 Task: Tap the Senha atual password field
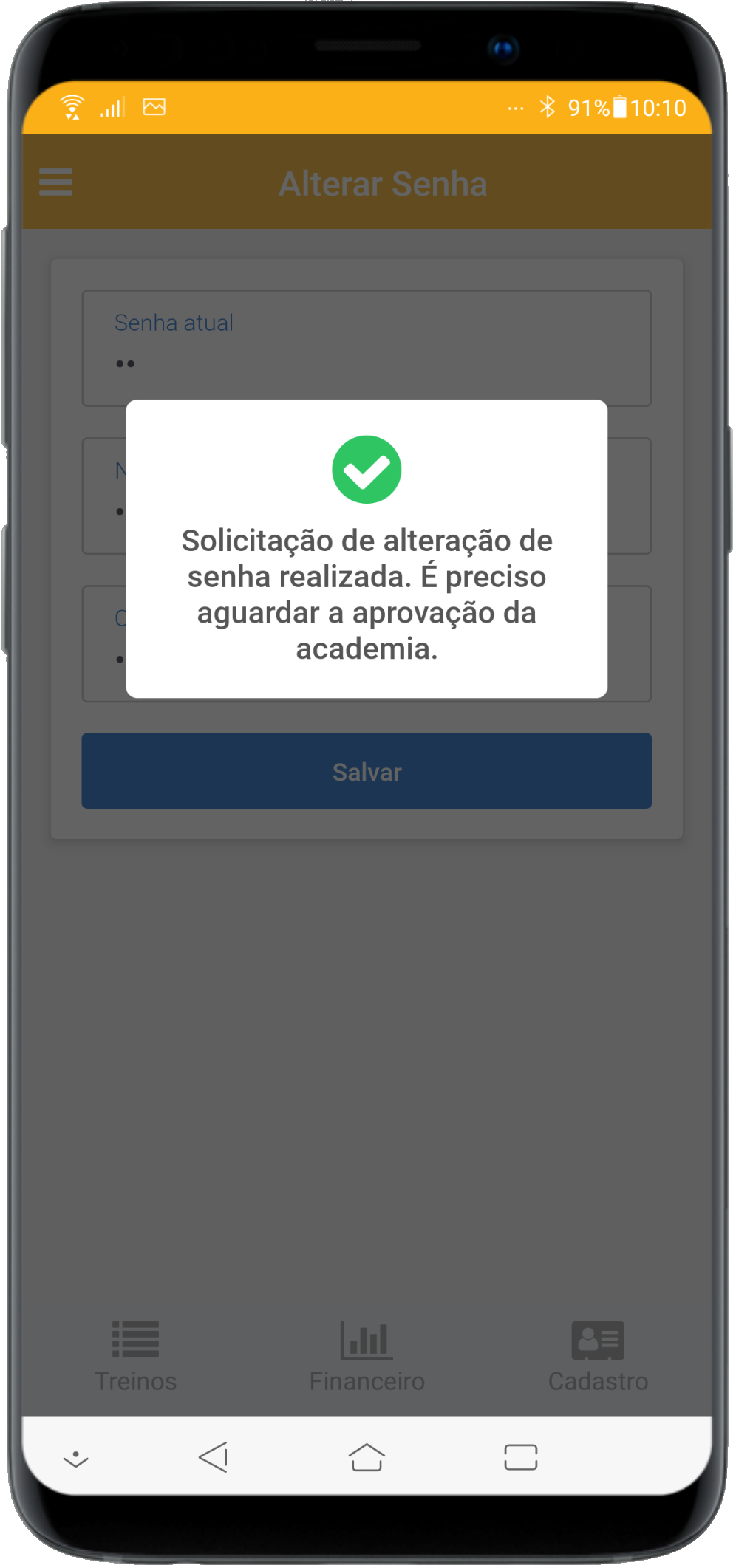coord(367,349)
